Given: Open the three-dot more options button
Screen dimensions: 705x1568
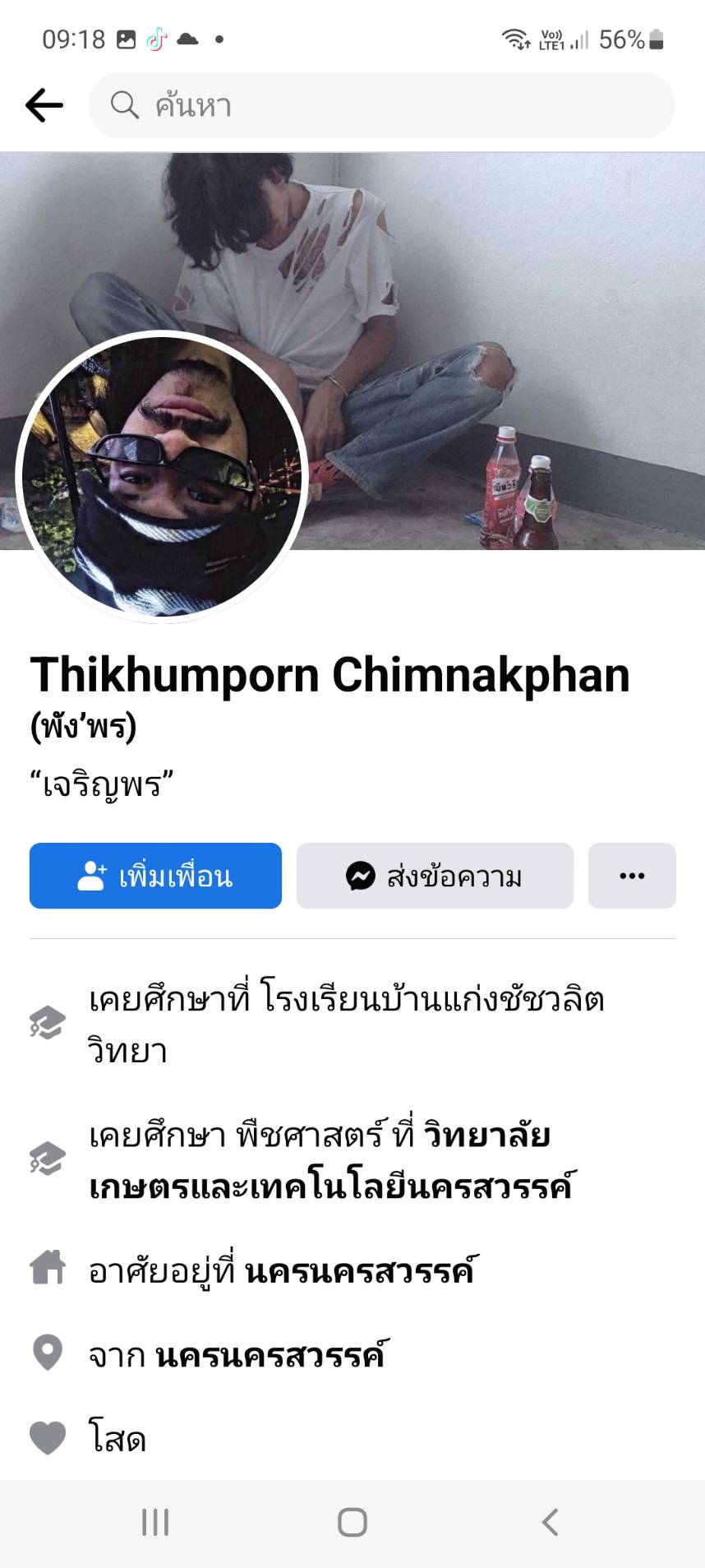Looking at the screenshot, I should 632,876.
